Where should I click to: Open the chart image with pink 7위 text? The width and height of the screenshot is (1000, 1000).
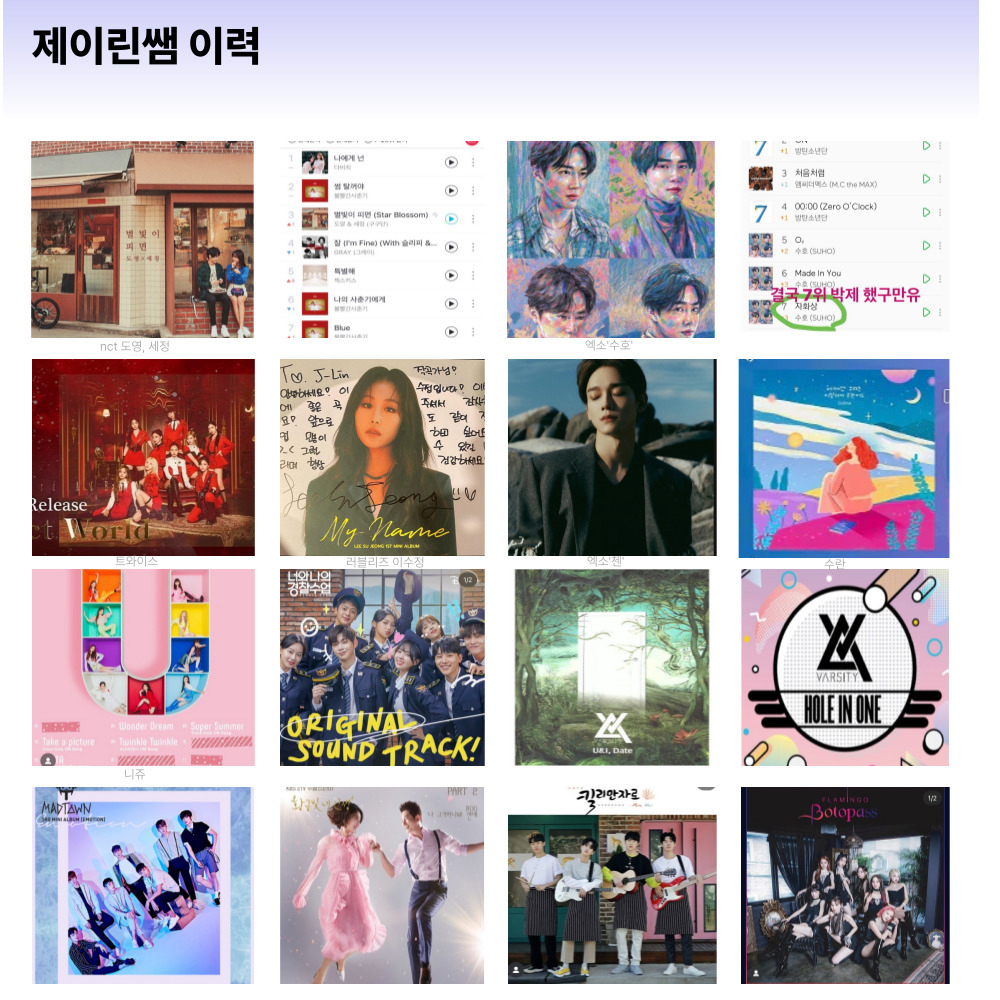(x=846, y=235)
